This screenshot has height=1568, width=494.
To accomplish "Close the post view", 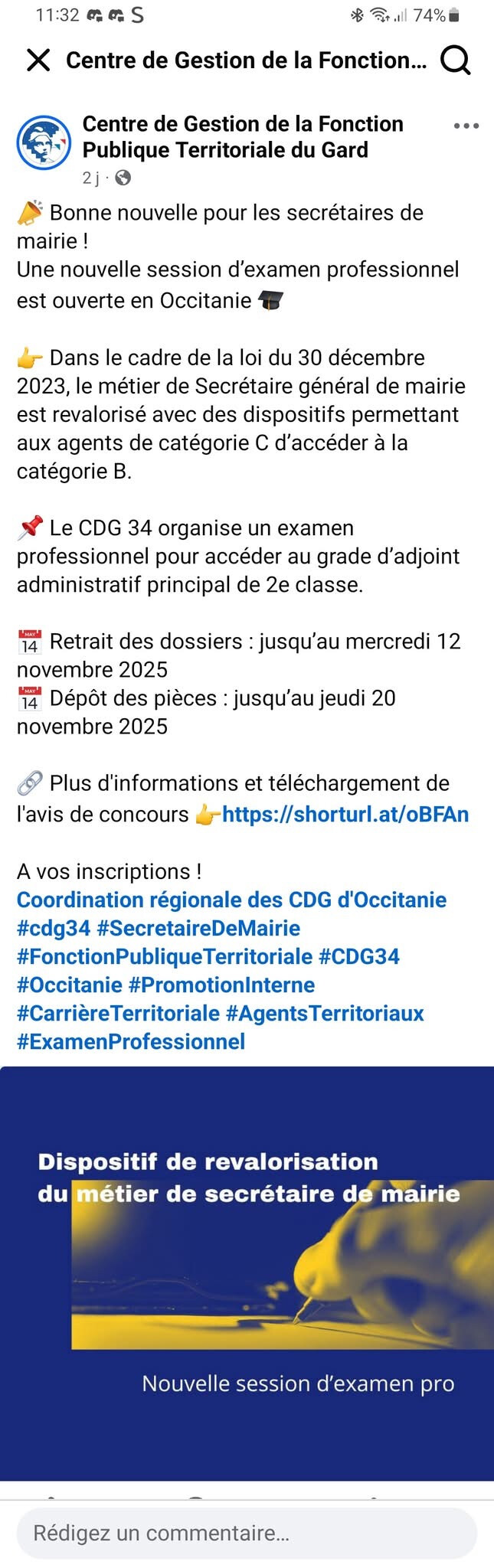I will click(x=38, y=60).
